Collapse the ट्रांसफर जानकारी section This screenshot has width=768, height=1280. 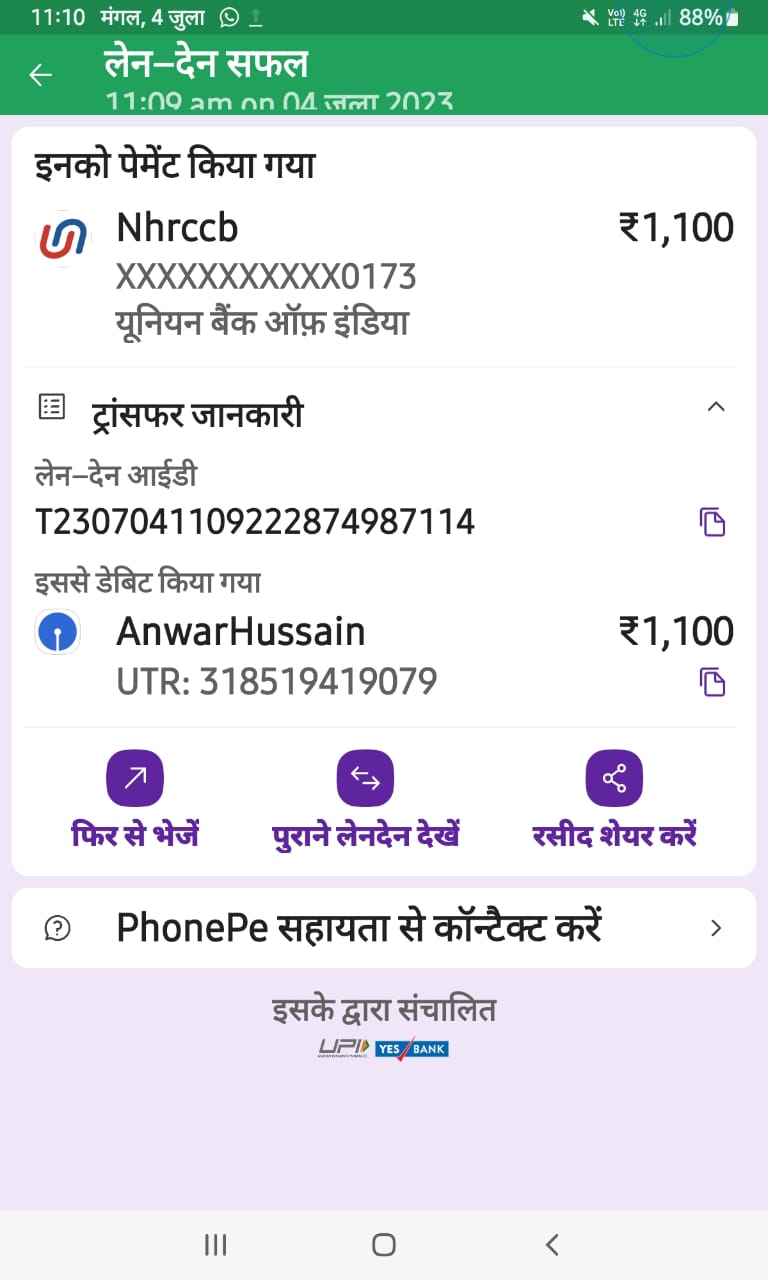tap(716, 407)
